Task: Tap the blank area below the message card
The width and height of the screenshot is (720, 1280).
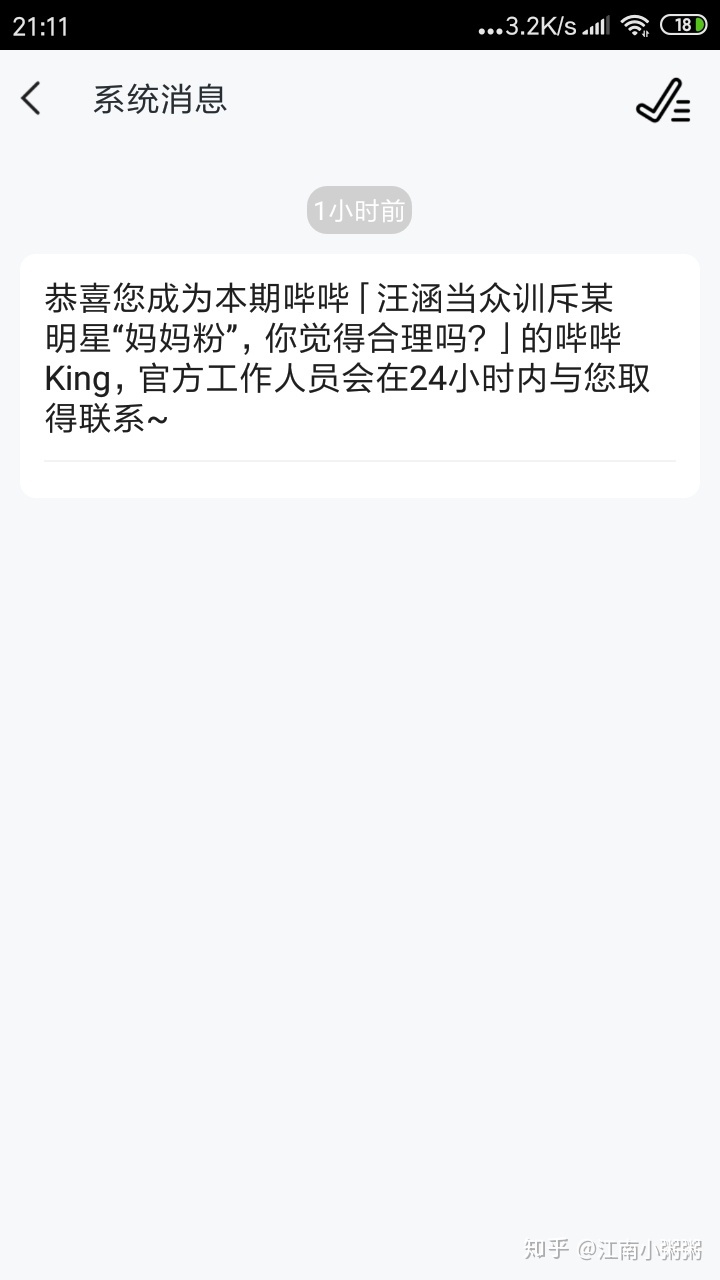Action: coord(360,800)
